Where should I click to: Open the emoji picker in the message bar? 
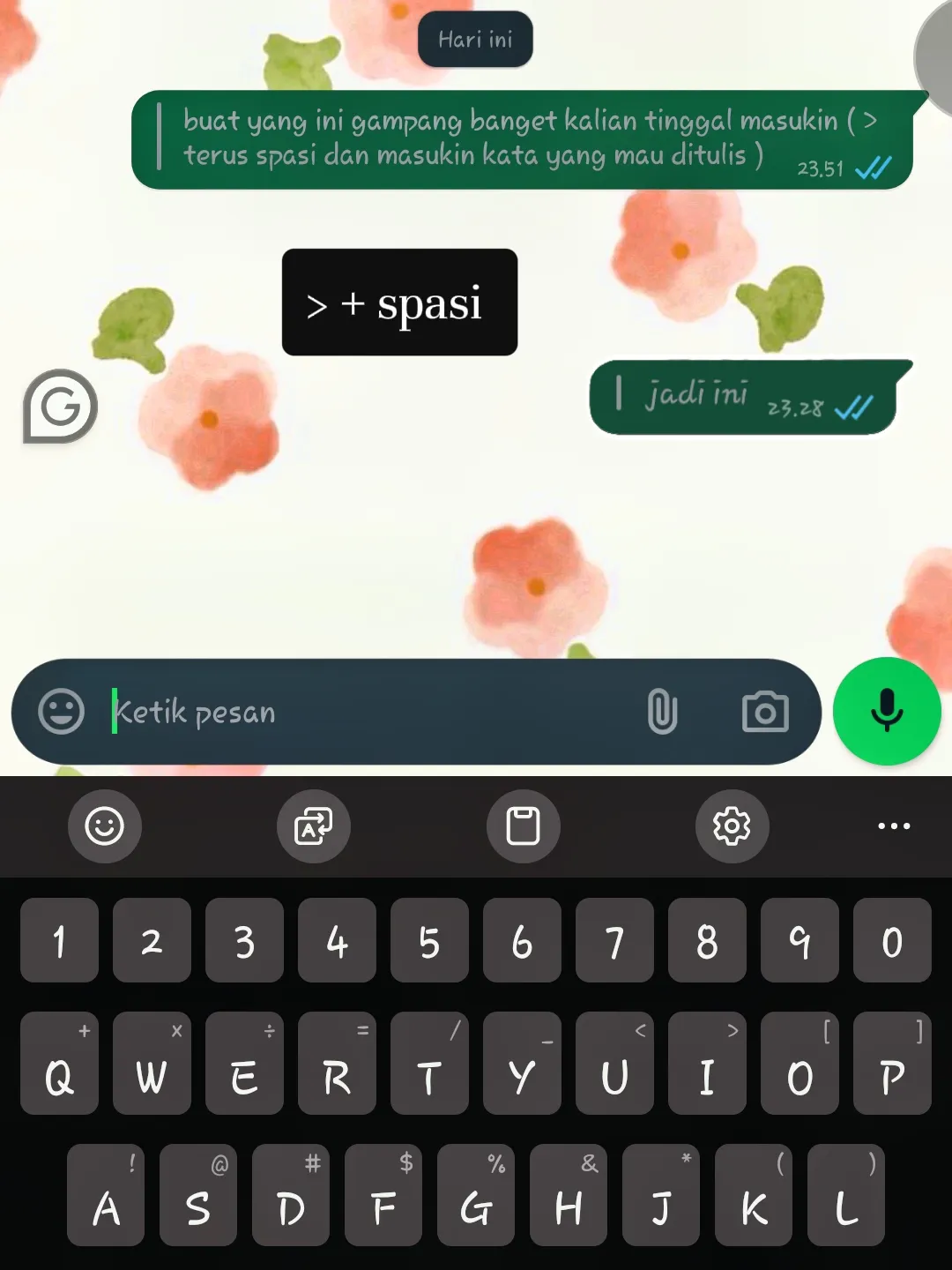coord(61,711)
